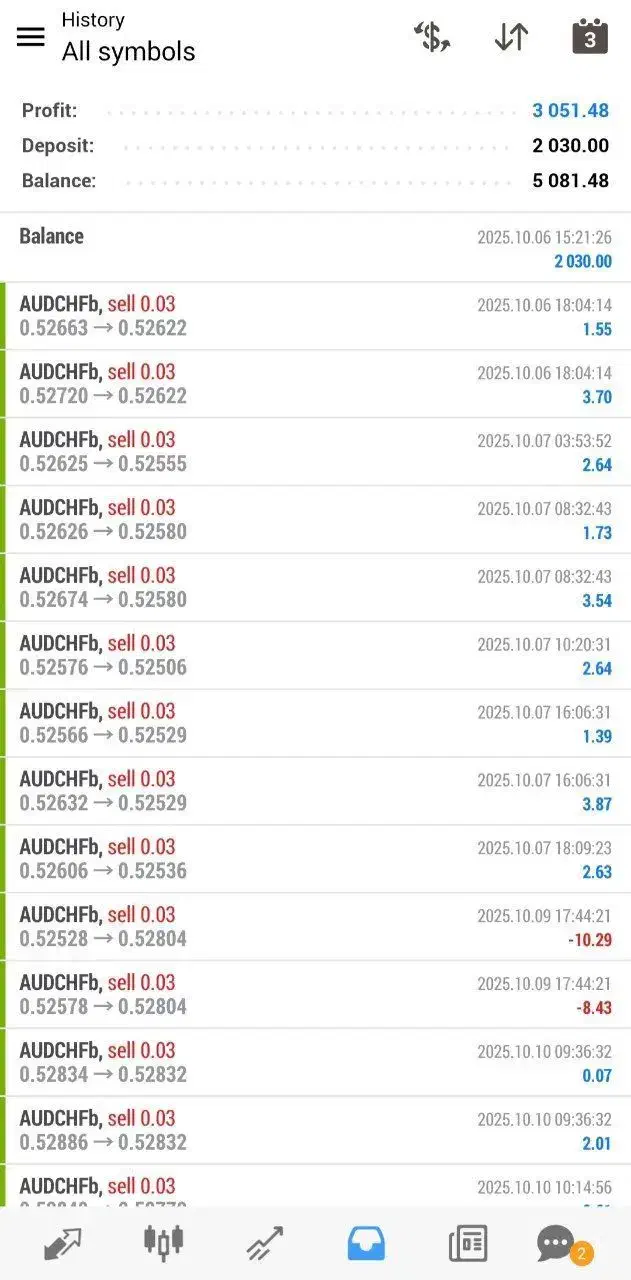Image resolution: width=631 pixels, height=1280 pixels.
Task: Expand the AUDCHFb trade with loss -8.43
Action: tap(315, 995)
